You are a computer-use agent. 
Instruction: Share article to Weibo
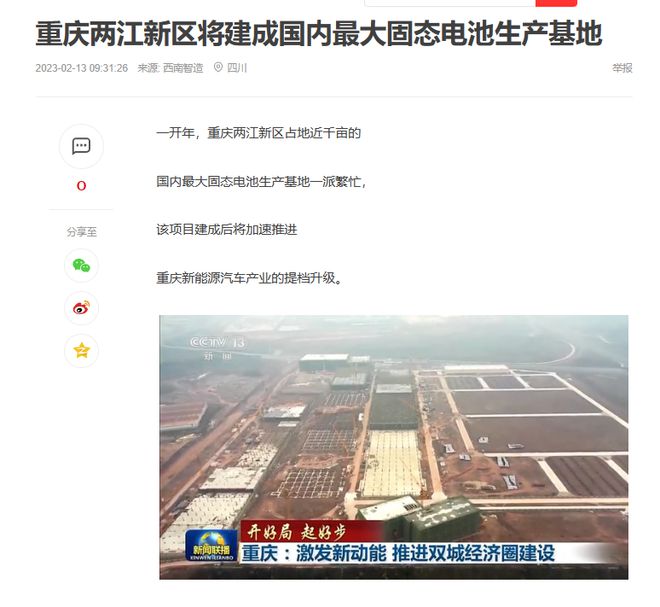(x=81, y=308)
